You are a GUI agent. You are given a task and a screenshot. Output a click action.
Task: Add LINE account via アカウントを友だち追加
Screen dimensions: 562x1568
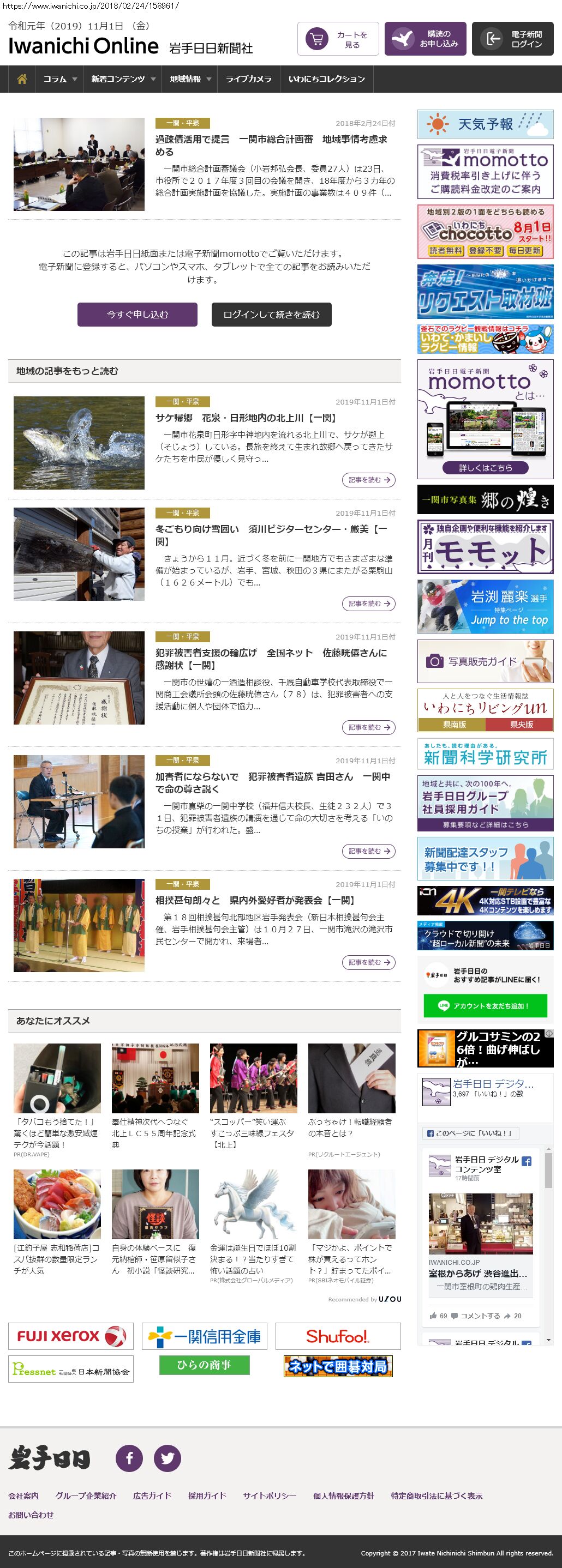point(485,1005)
